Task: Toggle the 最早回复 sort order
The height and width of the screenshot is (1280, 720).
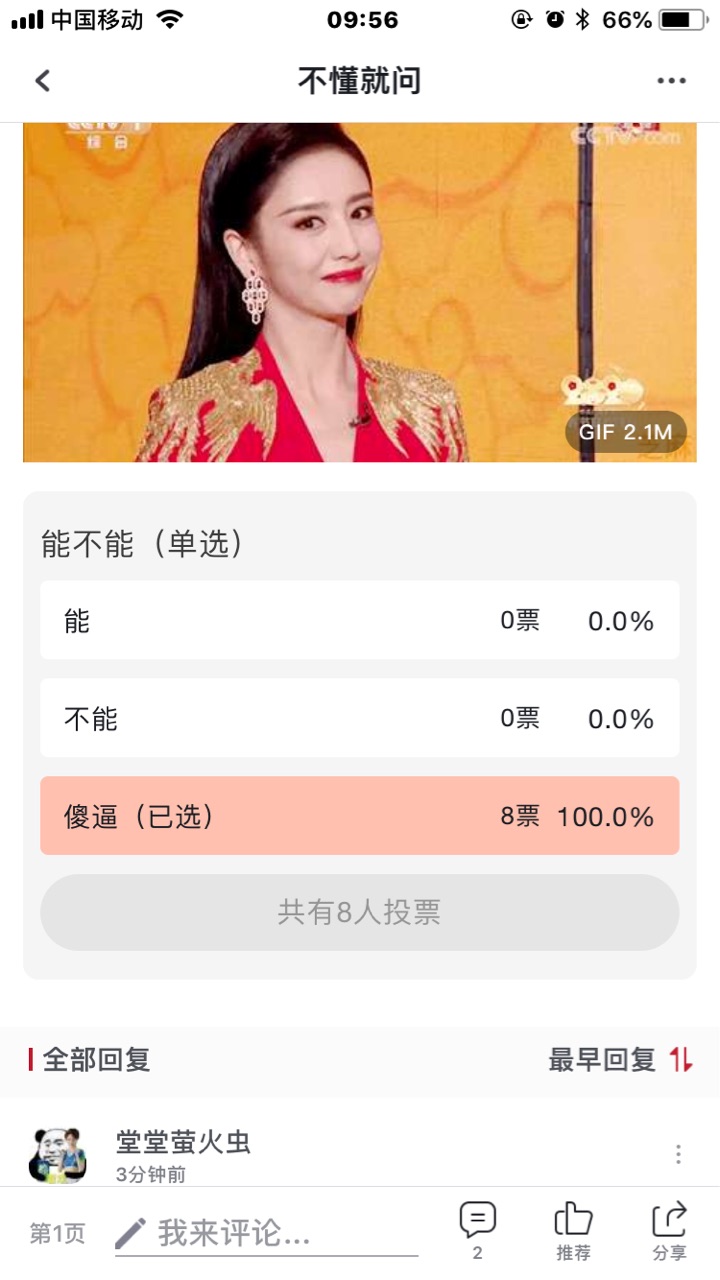Action: click(x=620, y=1060)
